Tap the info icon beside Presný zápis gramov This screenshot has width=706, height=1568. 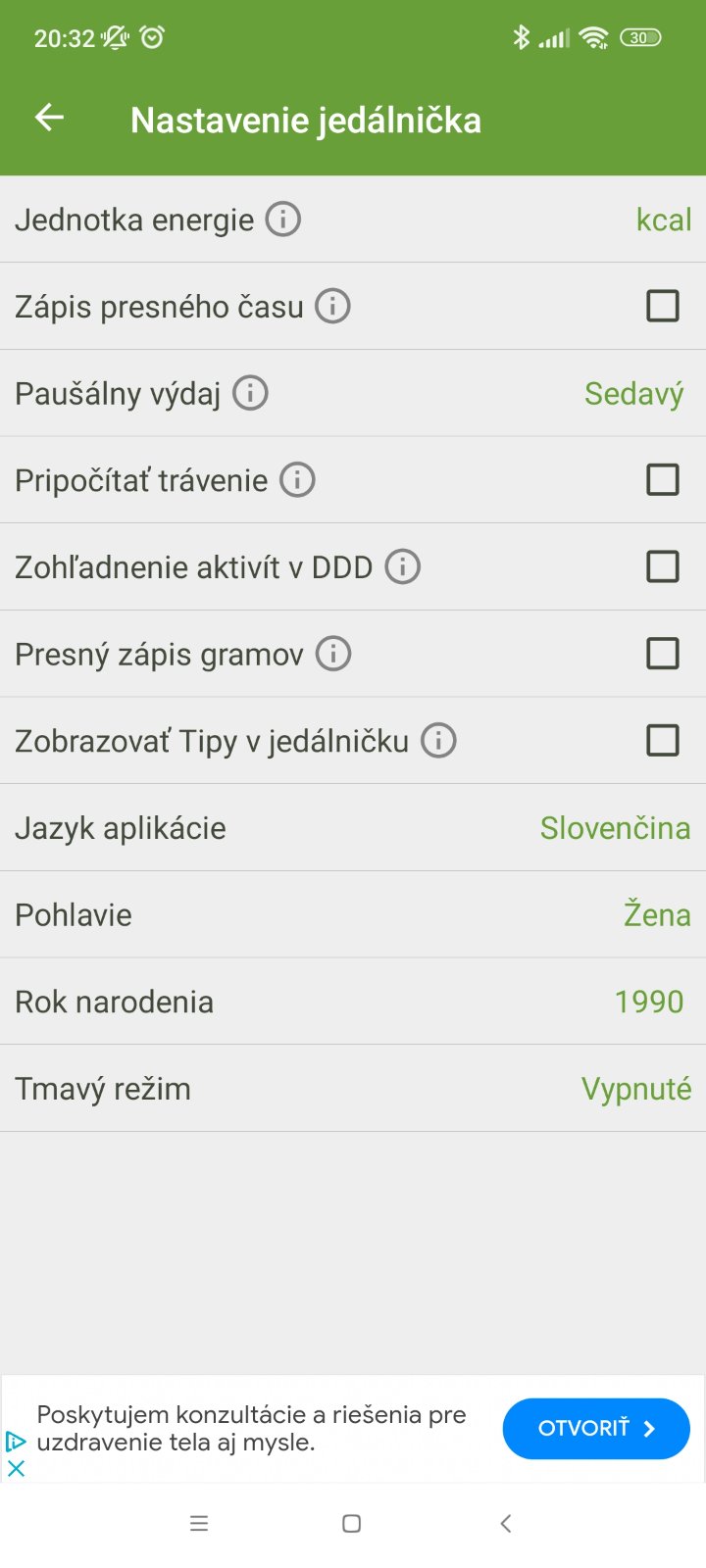click(333, 654)
